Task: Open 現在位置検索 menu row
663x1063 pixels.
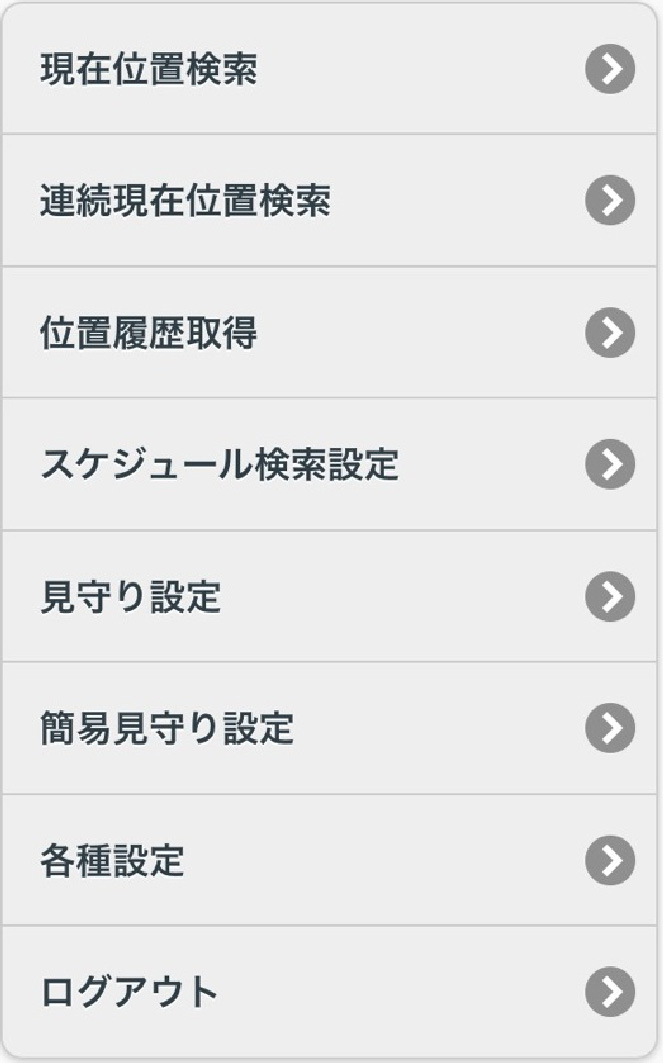Action: [x=329, y=68]
